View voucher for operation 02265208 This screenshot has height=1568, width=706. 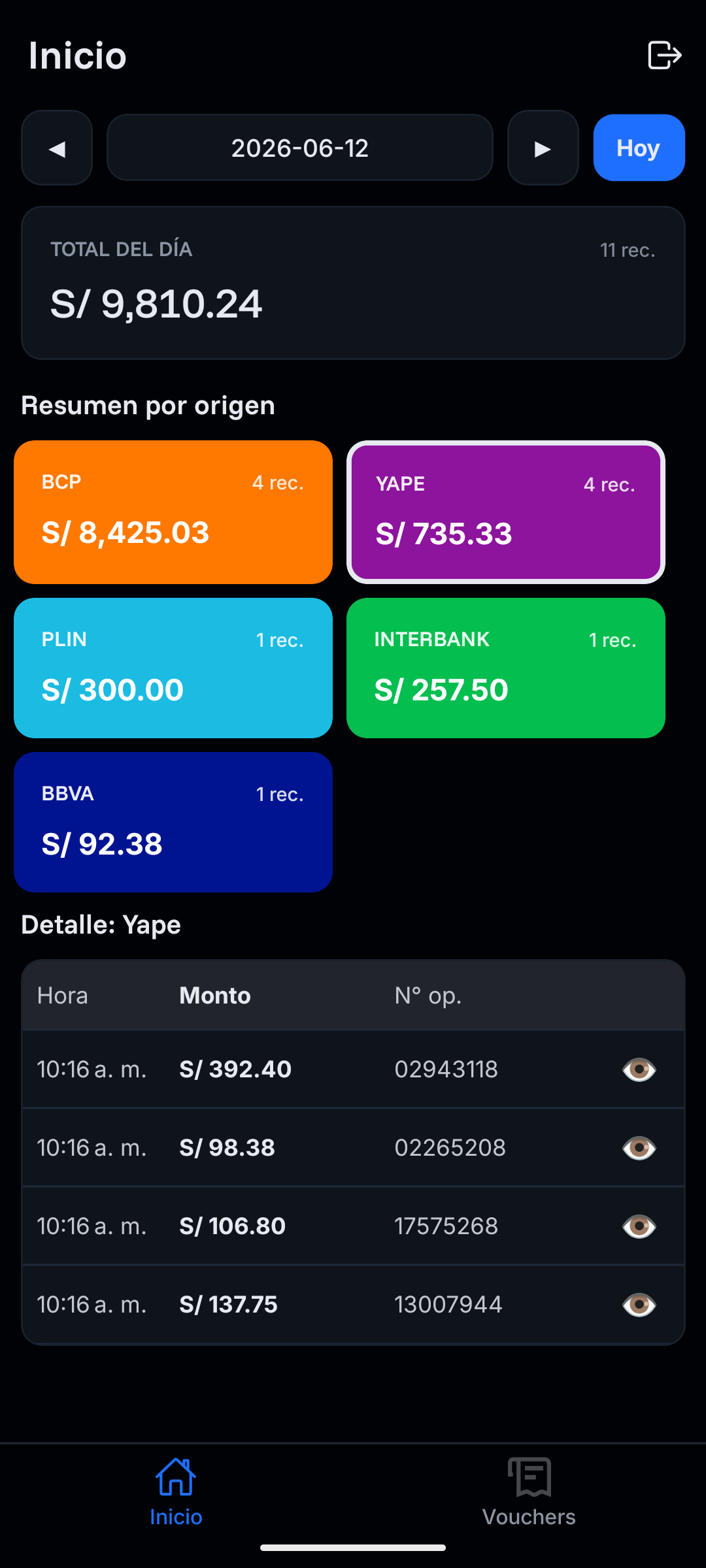[639, 1148]
